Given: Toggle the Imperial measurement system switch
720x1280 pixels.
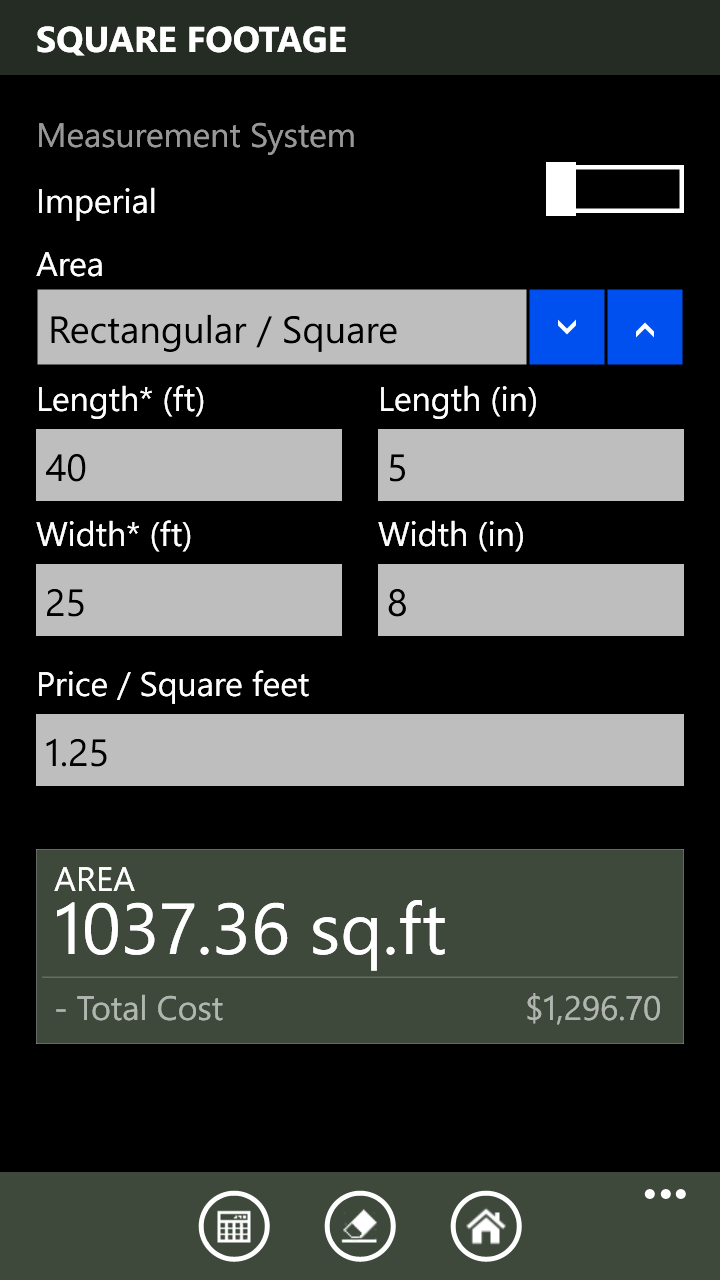Looking at the screenshot, I should point(614,190).
